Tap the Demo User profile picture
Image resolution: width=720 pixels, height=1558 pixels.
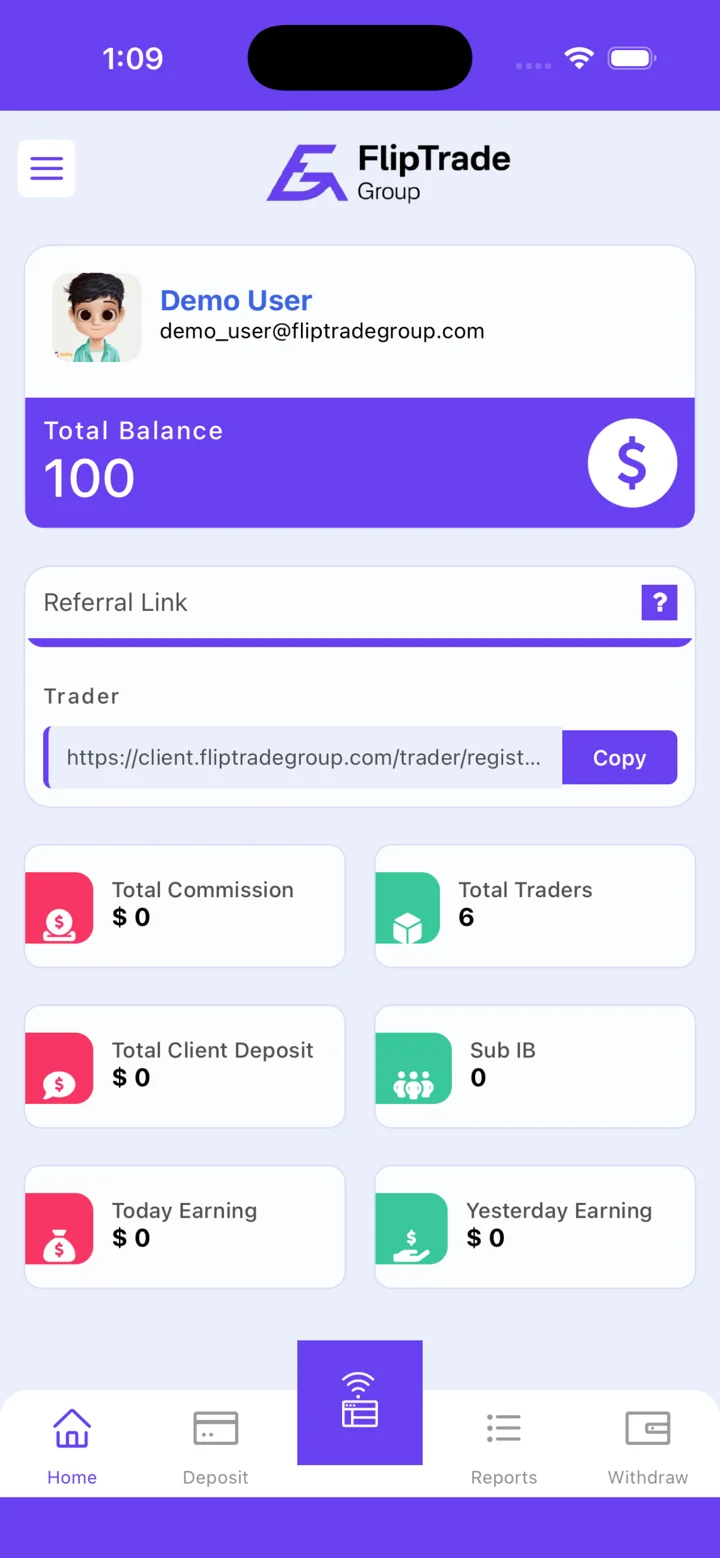point(97,317)
